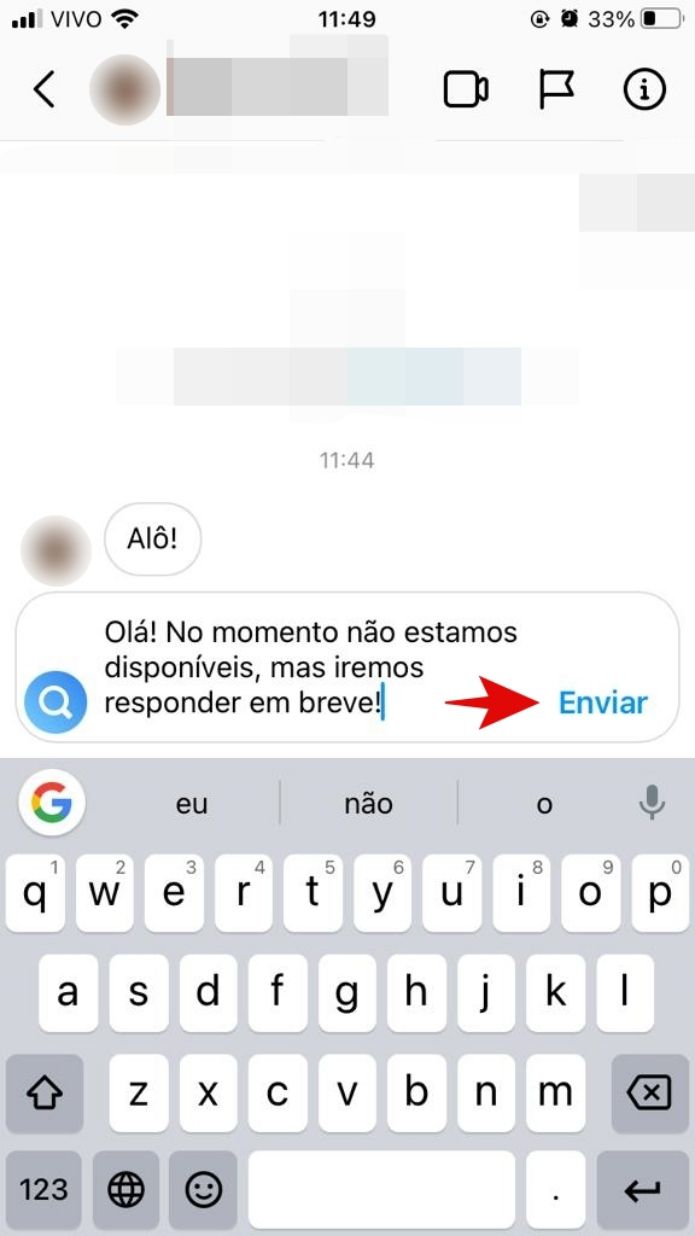Open the conversation info icon
Screen dimensions: 695x1236
(644, 90)
